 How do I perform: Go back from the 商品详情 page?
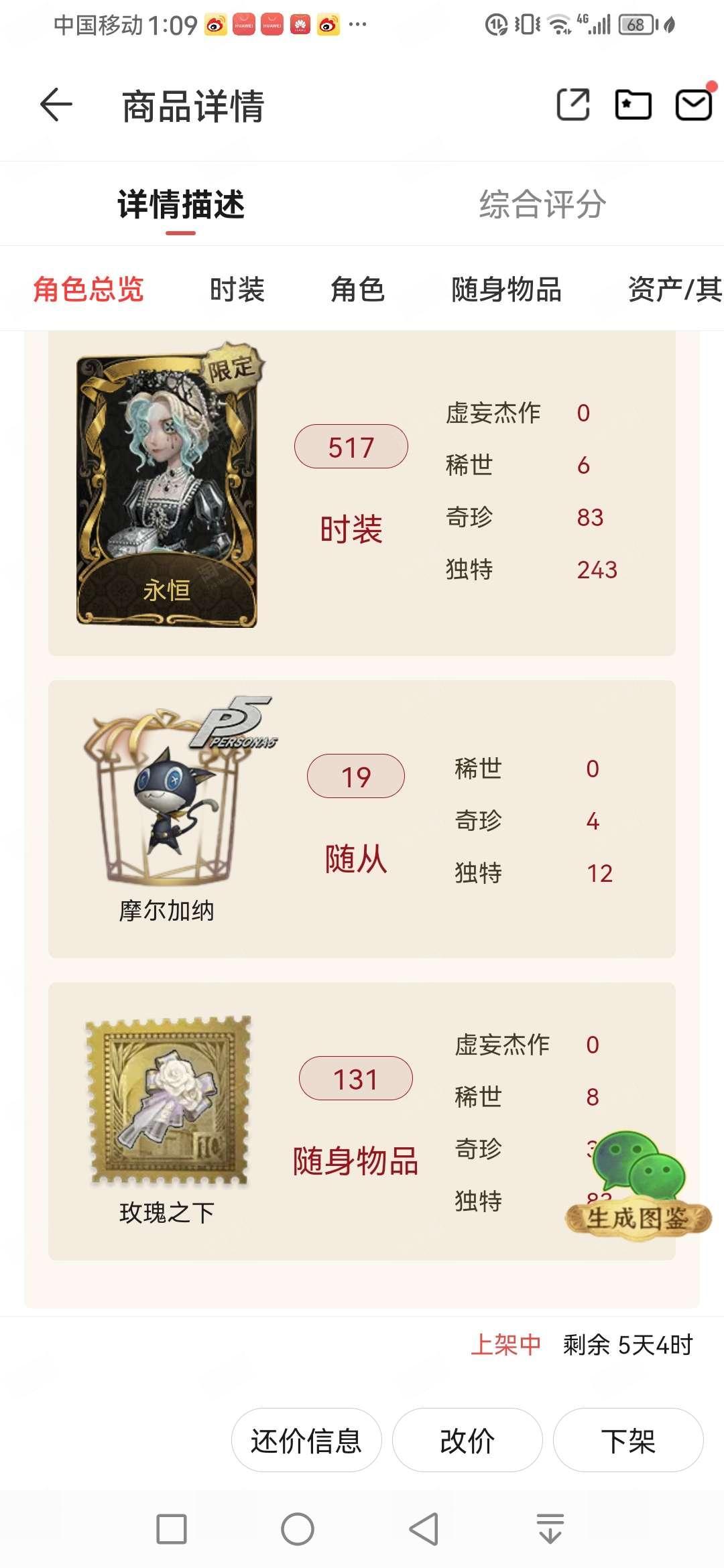coord(56,105)
